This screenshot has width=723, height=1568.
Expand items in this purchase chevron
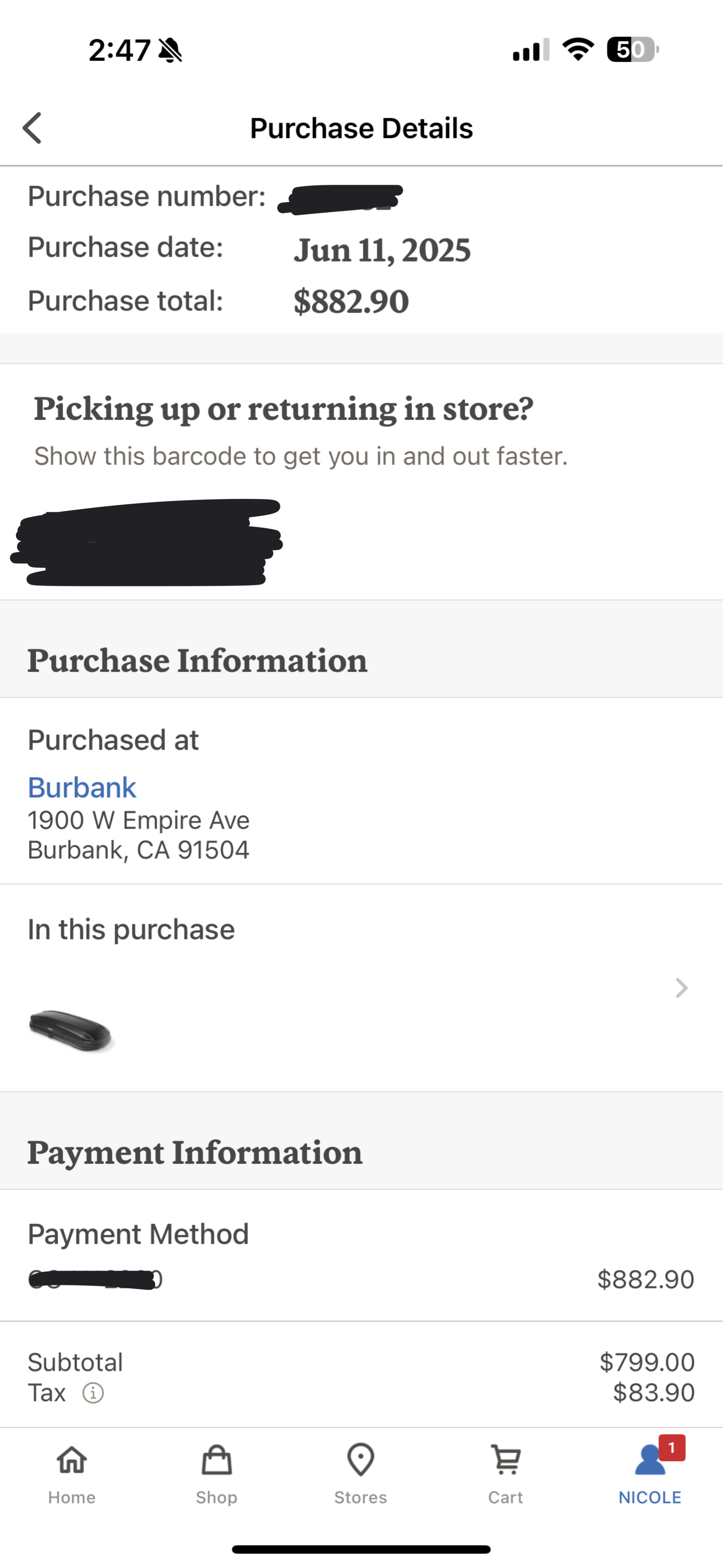[681, 988]
